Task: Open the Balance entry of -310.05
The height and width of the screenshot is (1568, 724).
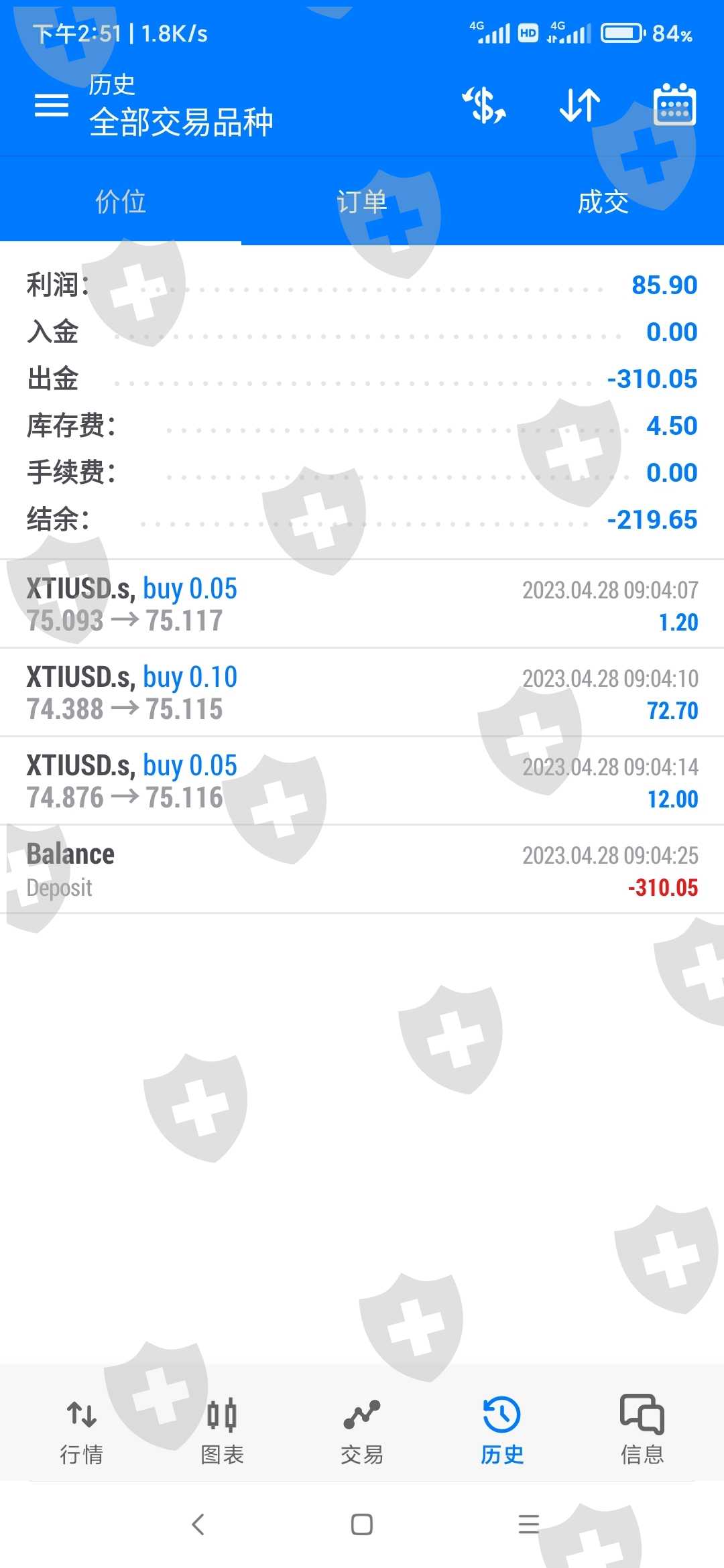Action: (x=362, y=869)
